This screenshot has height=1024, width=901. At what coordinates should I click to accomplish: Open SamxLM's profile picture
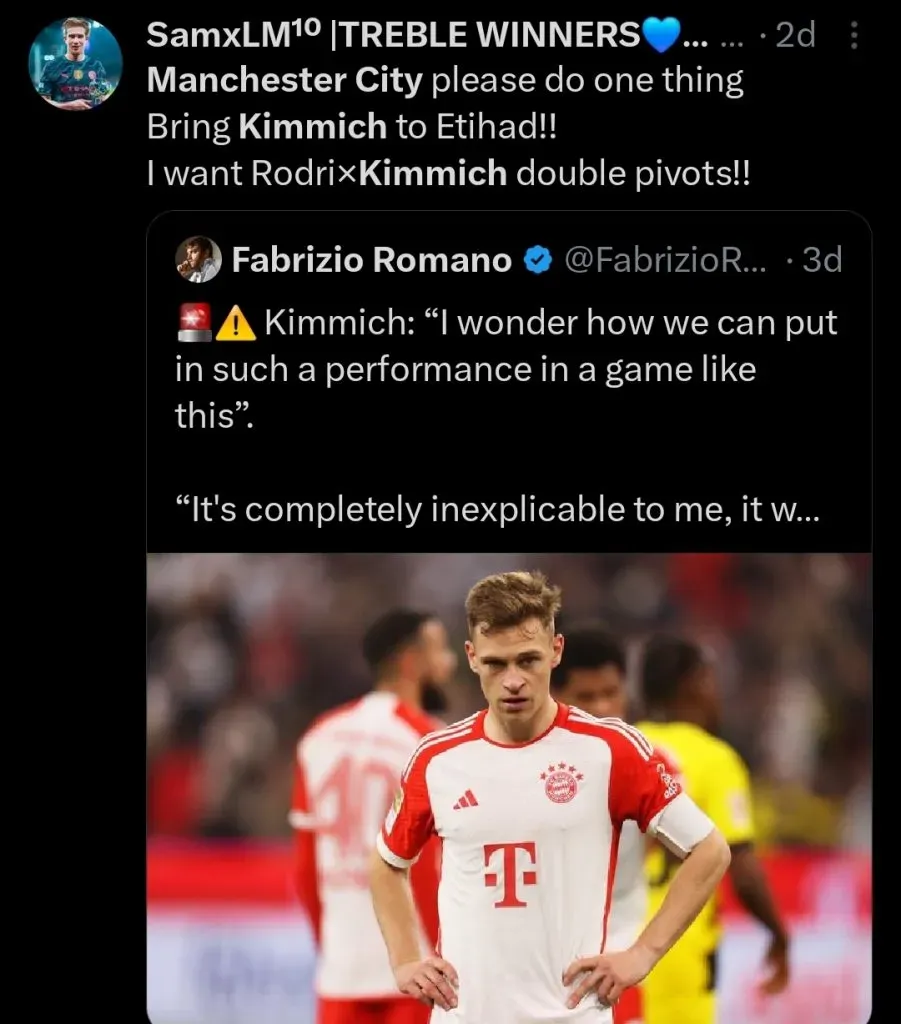click(70, 62)
